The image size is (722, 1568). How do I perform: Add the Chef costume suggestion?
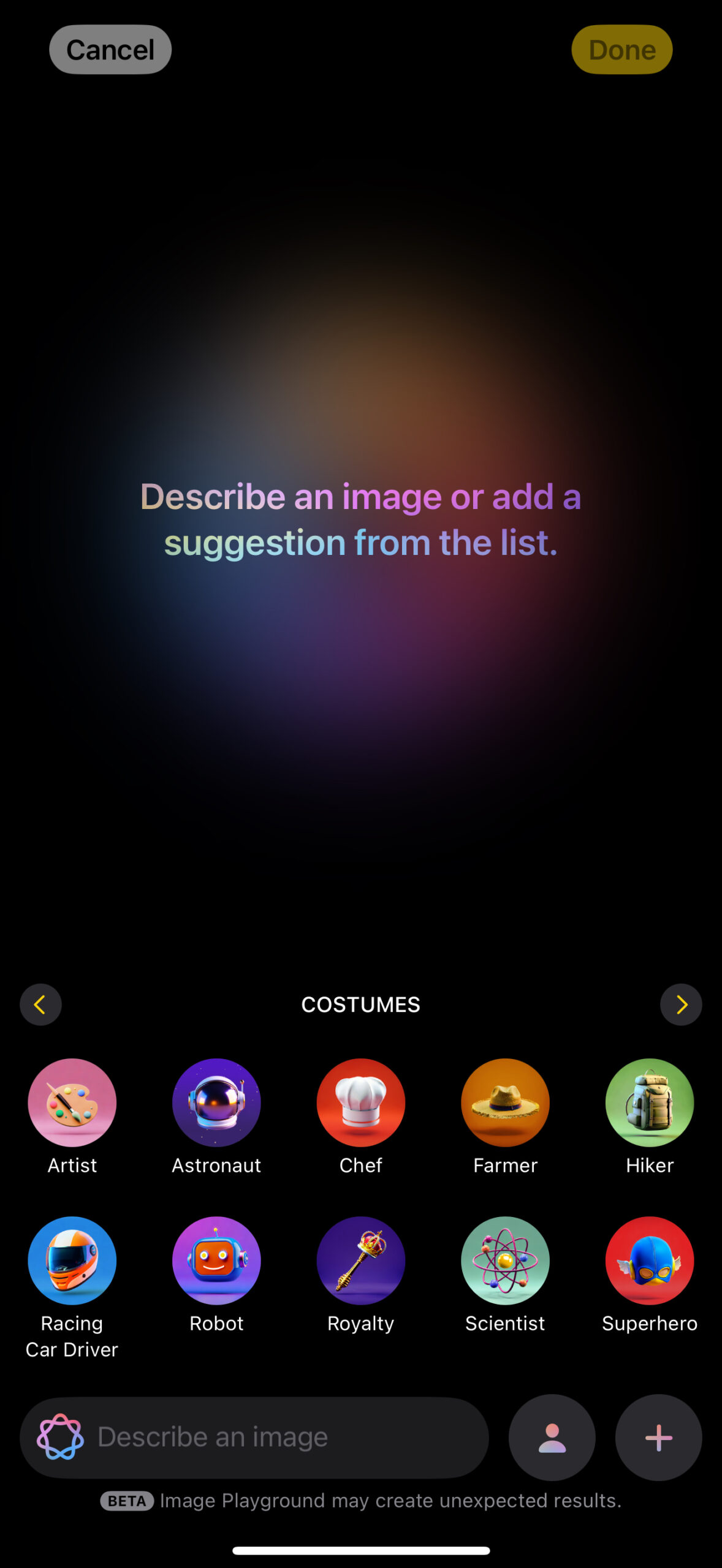pos(361,1102)
